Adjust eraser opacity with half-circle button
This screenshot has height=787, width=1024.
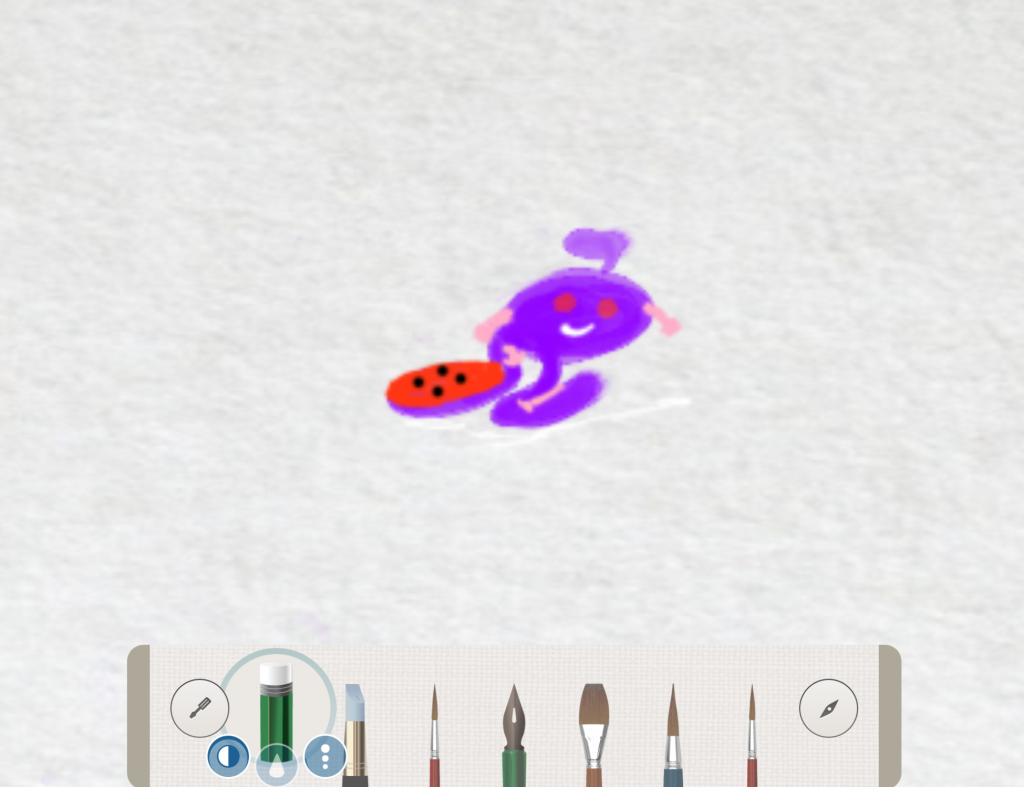pos(228,757)
